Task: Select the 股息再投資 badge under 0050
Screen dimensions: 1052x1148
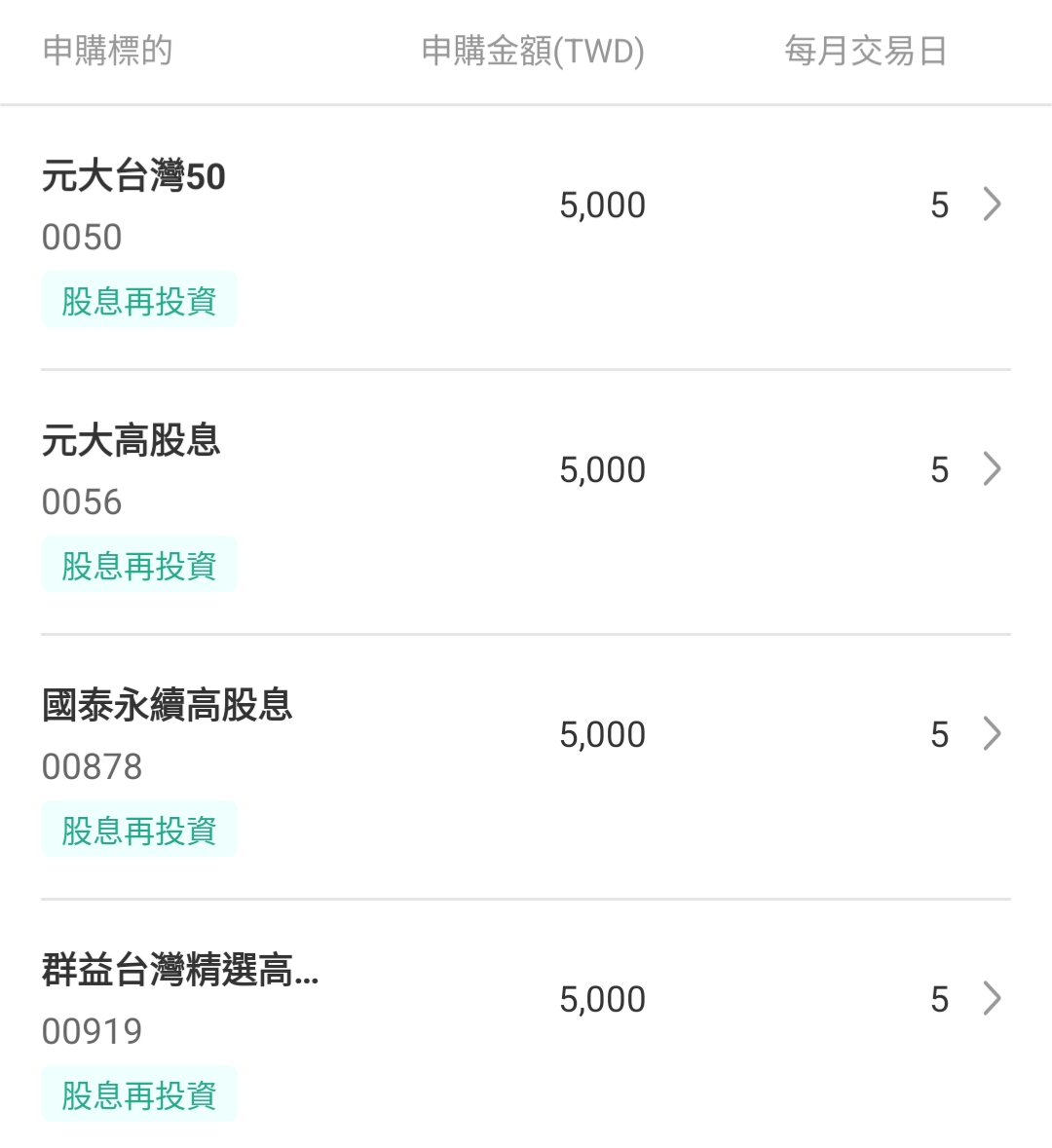Action: (138, 299)
